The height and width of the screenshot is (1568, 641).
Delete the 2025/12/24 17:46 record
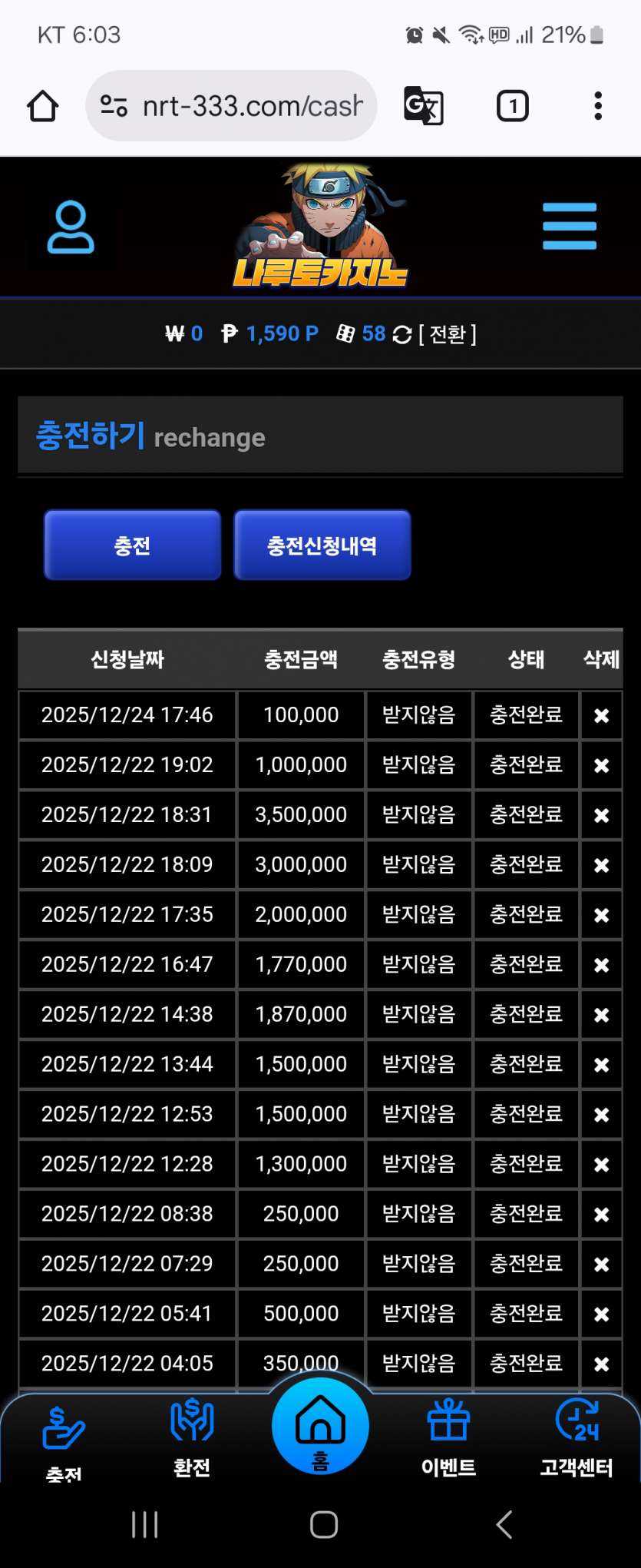click(601, 716)
